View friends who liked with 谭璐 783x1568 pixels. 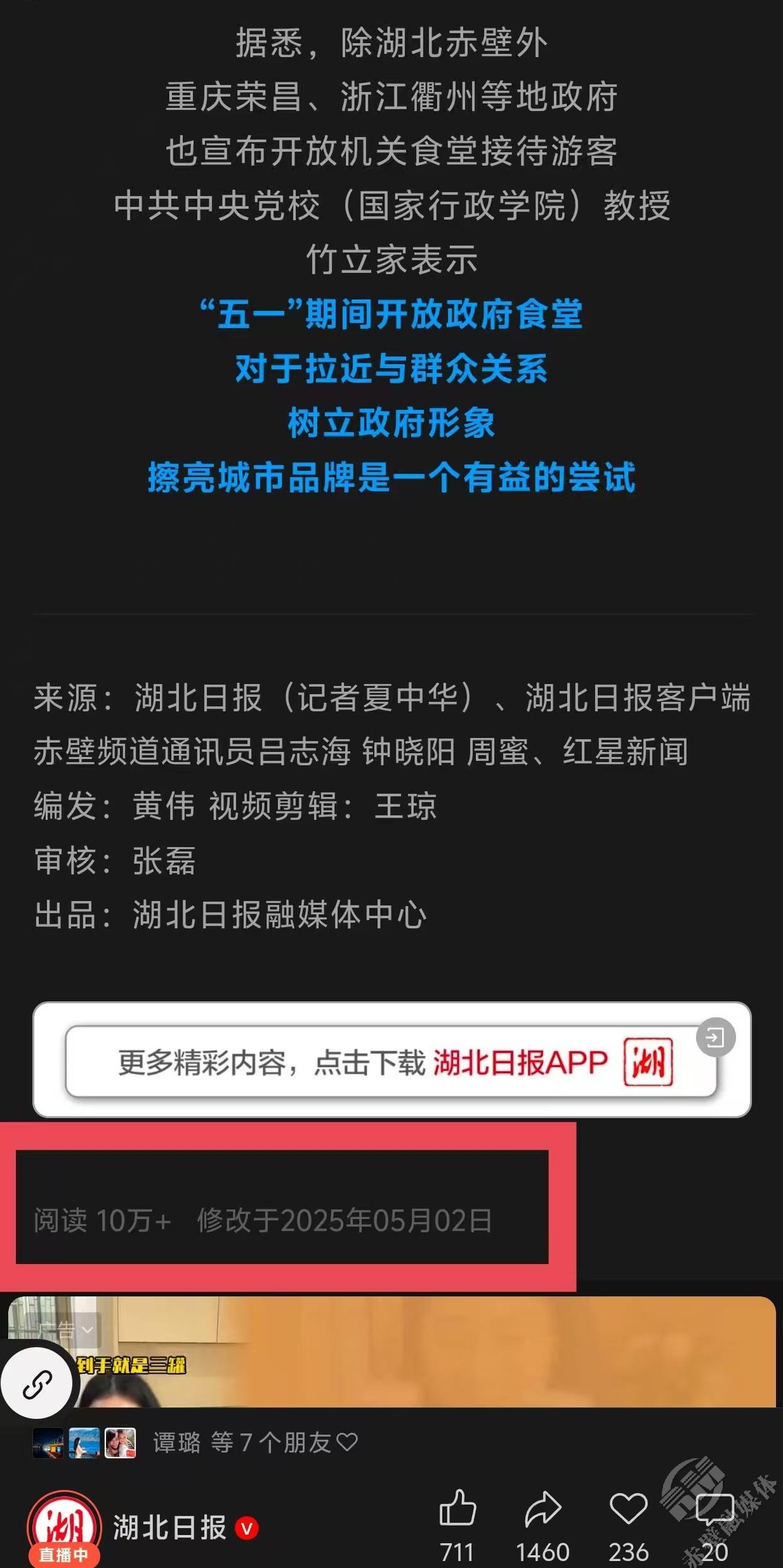pos(254,1442)
